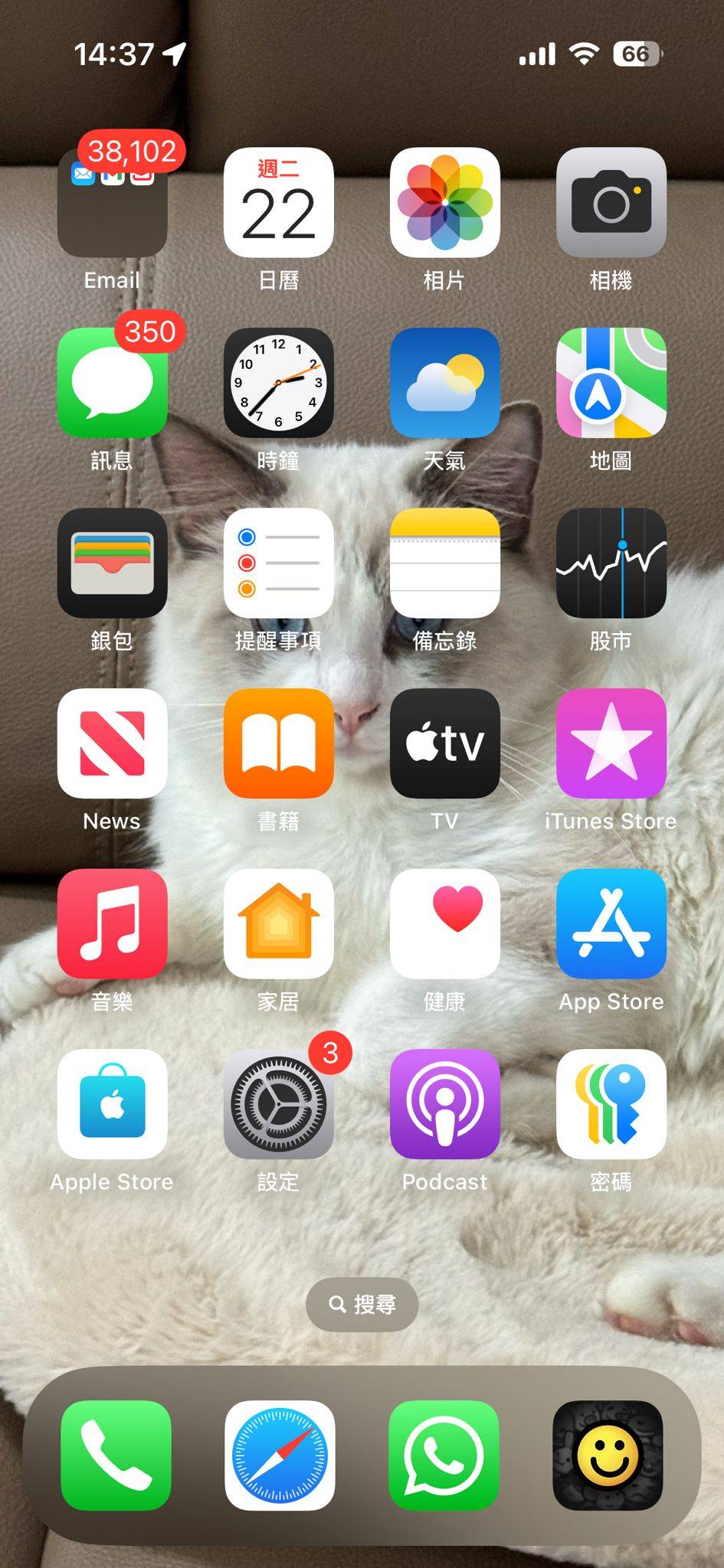Open the App Store

pyautogui.click(x=611, y=923)
